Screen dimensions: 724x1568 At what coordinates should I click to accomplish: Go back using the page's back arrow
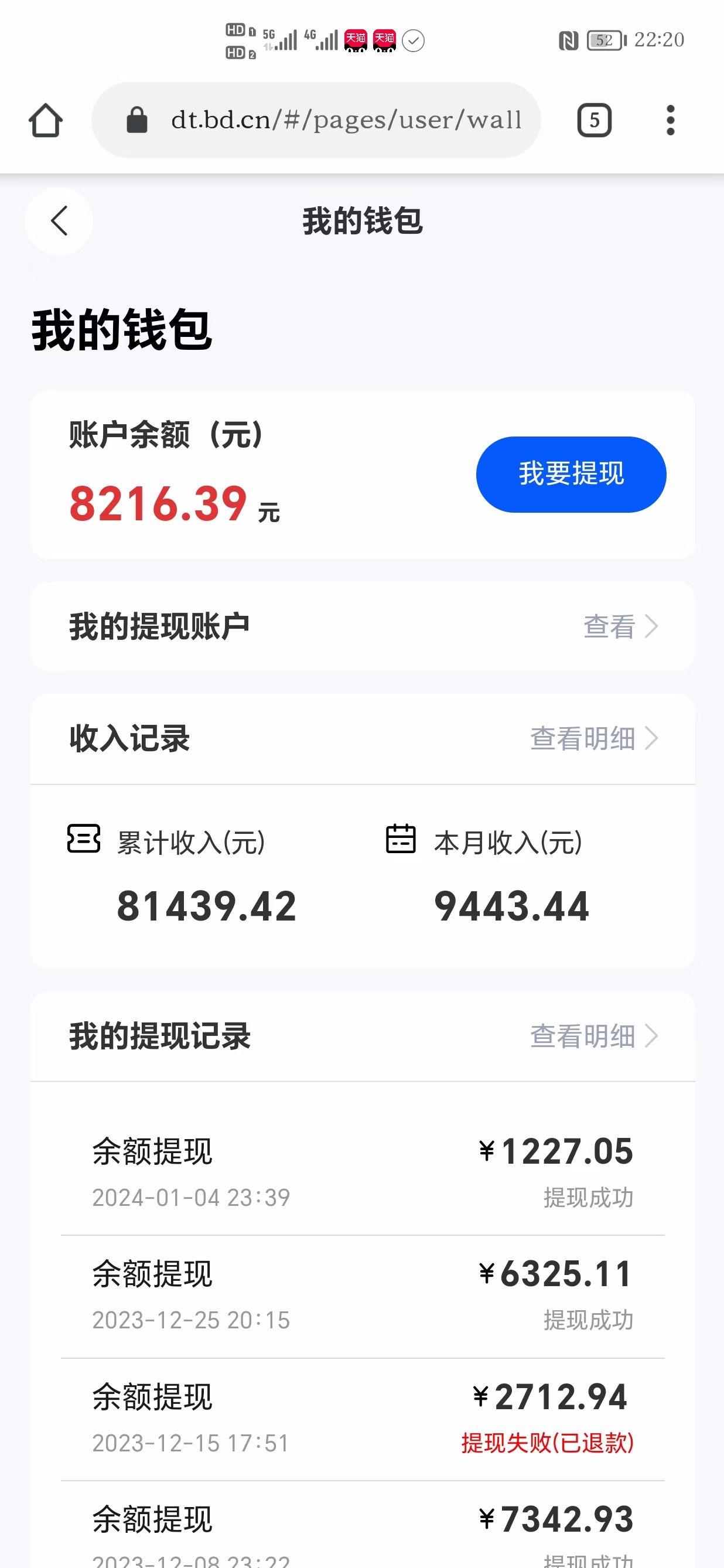[x=59, y=221]
